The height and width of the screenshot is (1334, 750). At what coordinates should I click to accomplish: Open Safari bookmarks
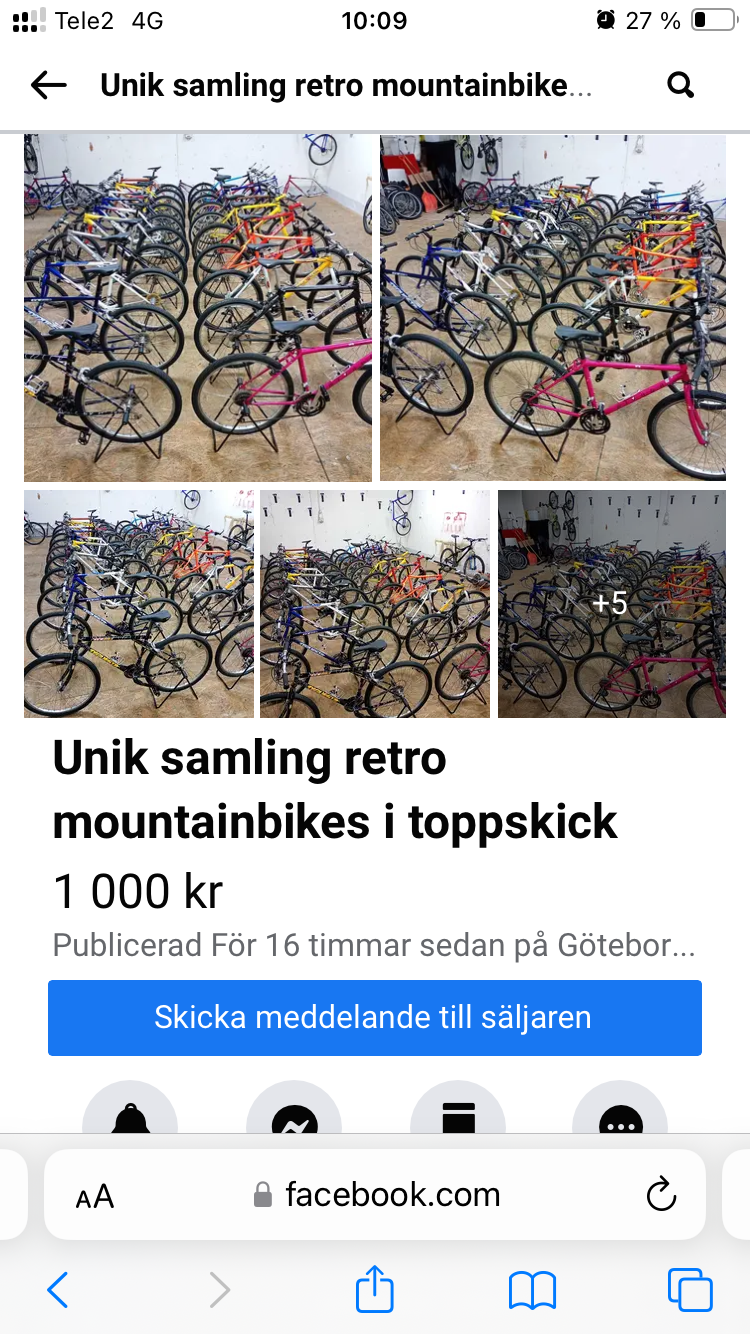point(532,1290)
